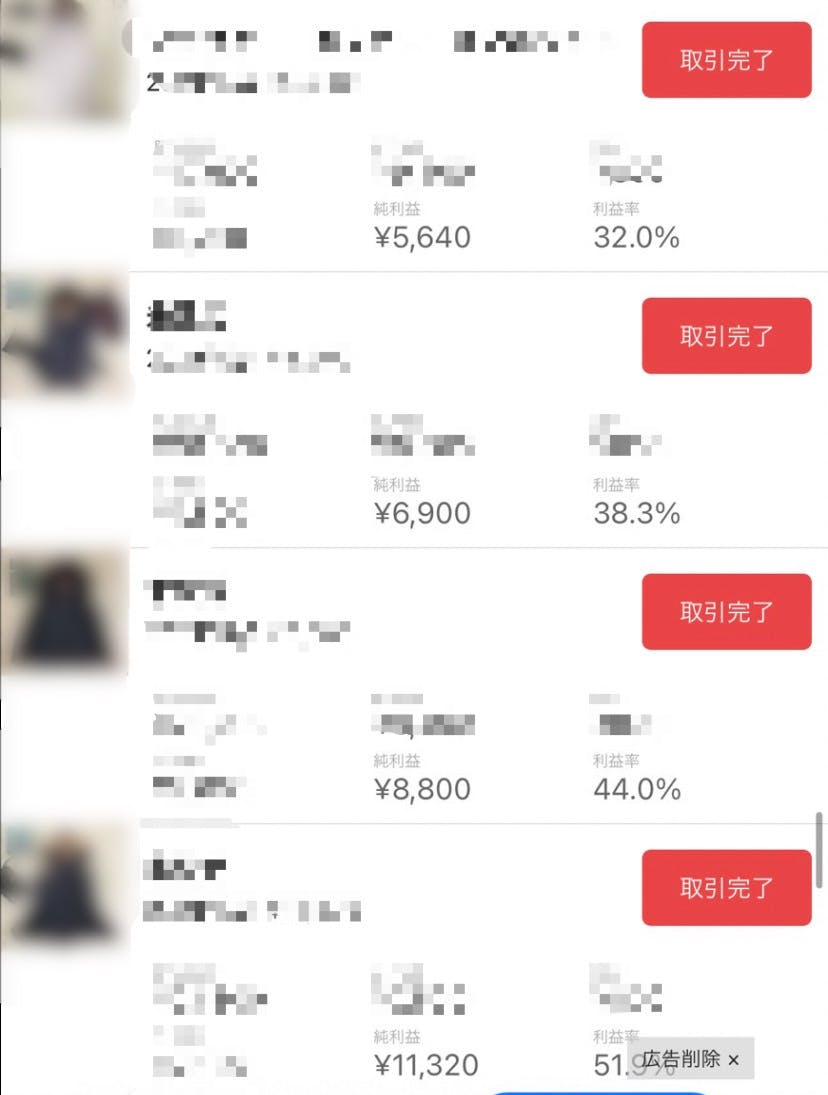The height and width of the screenshot is (1095, 828).
Task: Dismiss ads with the 広告削除 button
Action: tap(691, 1059)
